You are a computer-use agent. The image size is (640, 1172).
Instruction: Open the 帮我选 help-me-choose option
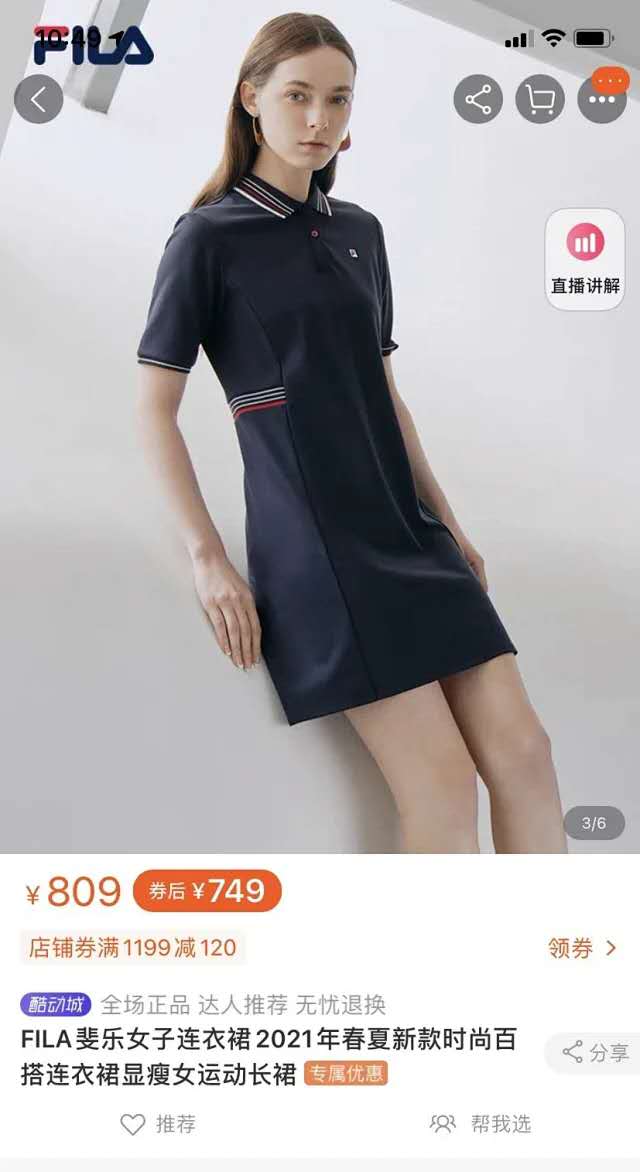point(480,1124)
